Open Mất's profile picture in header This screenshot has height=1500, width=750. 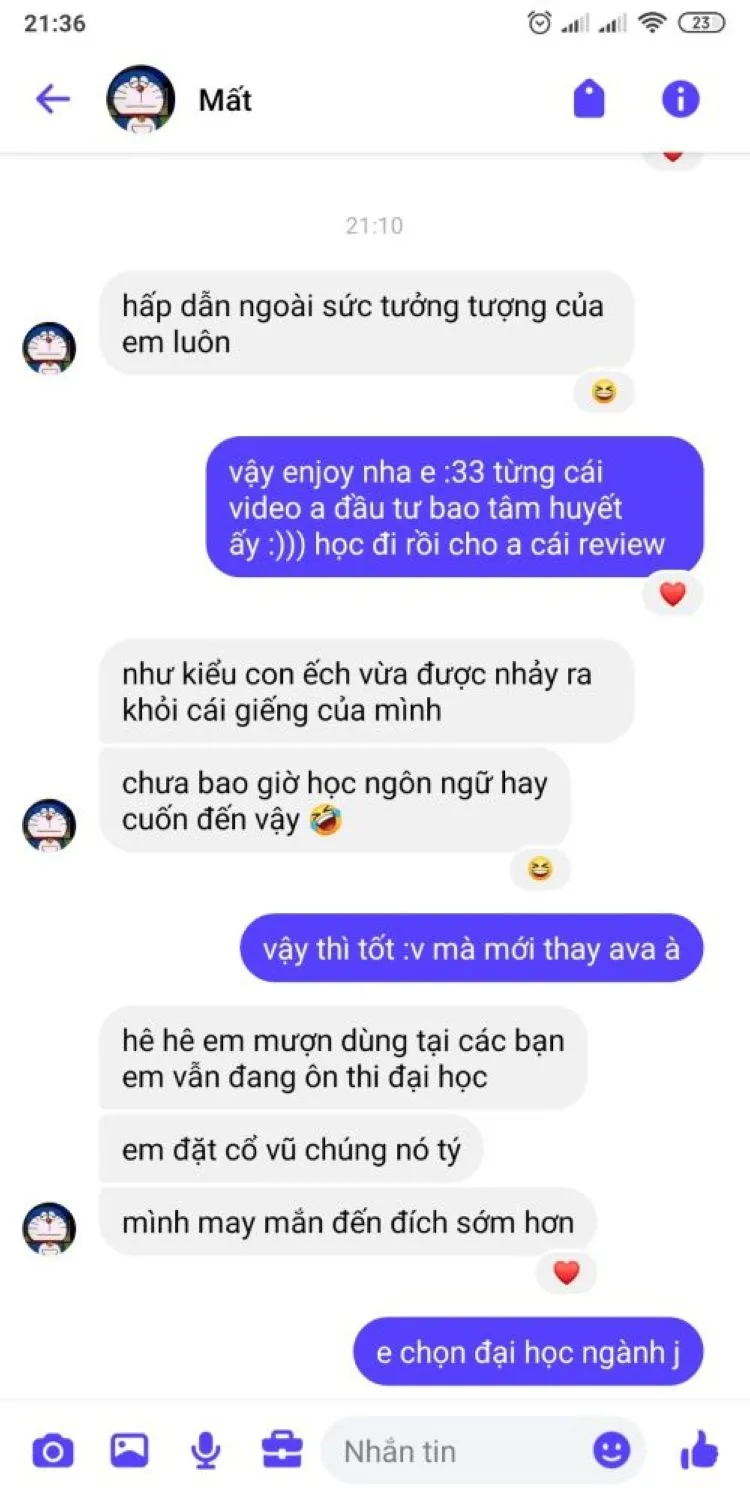(x=141, y=99)
